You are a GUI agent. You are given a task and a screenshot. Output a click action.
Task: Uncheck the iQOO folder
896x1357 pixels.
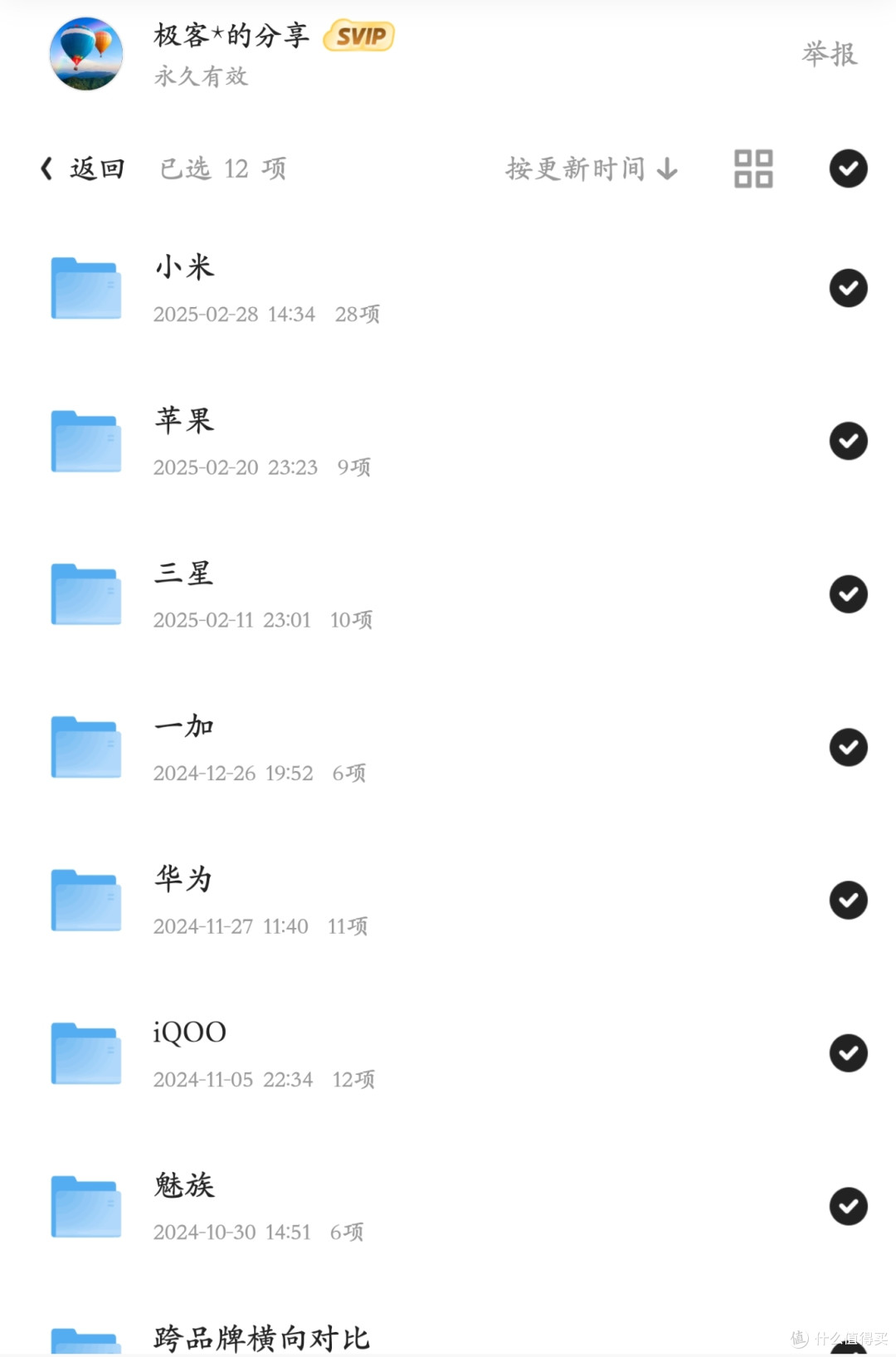[x=848, y=1053]
